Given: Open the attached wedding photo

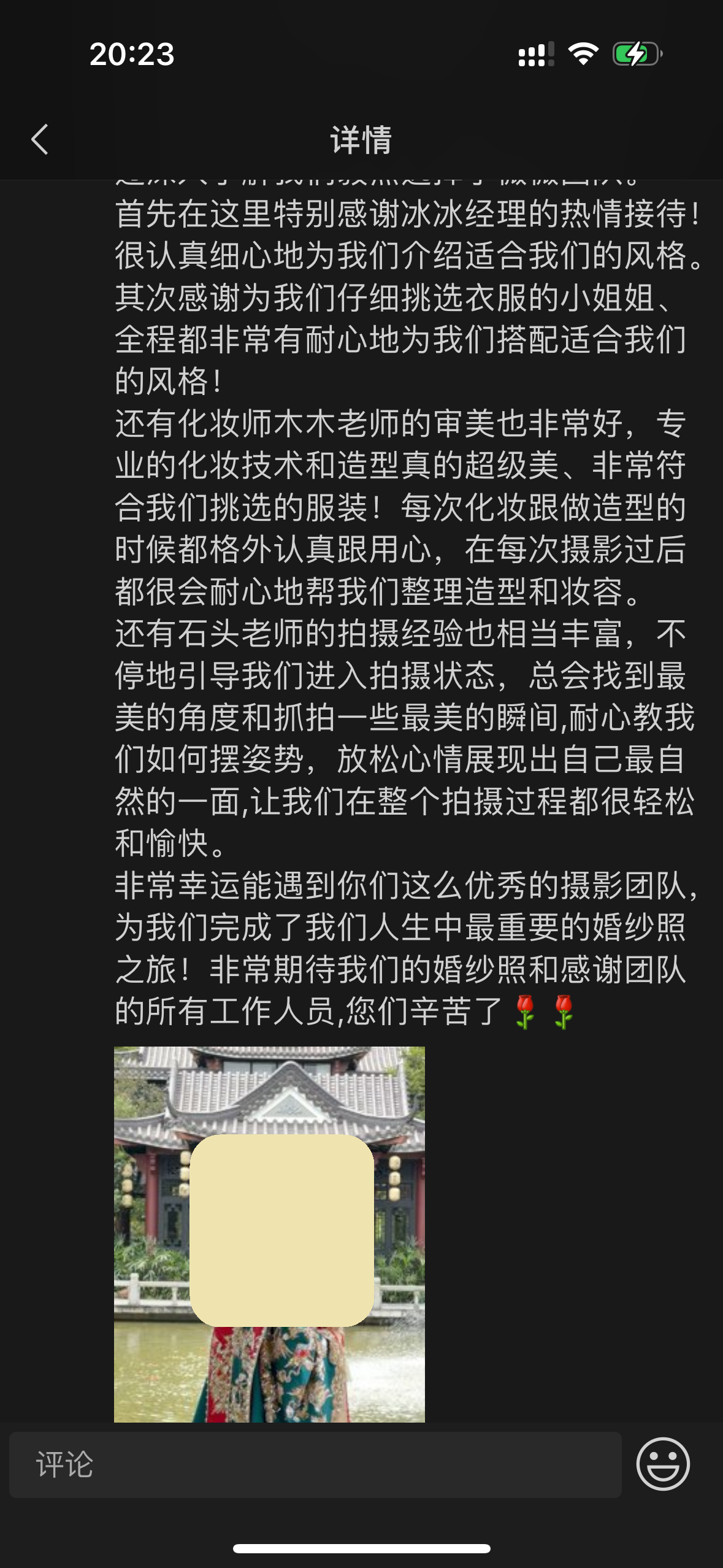Looking at the screenshot, I should coord(269,1233).
